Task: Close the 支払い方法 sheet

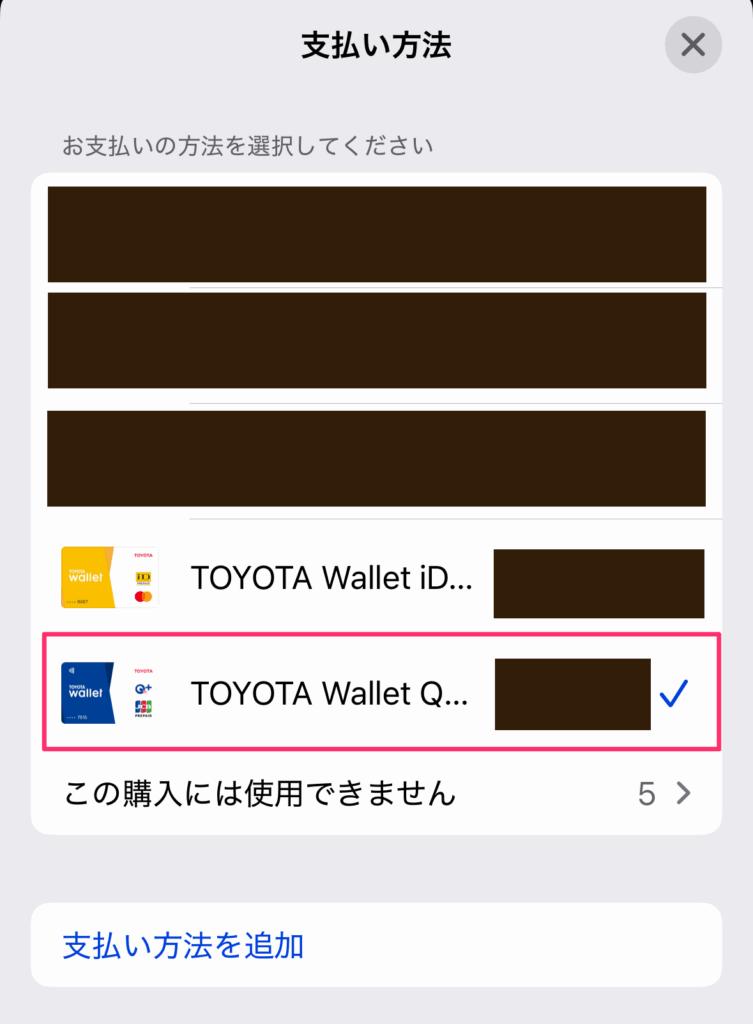Action: (692, 45)
